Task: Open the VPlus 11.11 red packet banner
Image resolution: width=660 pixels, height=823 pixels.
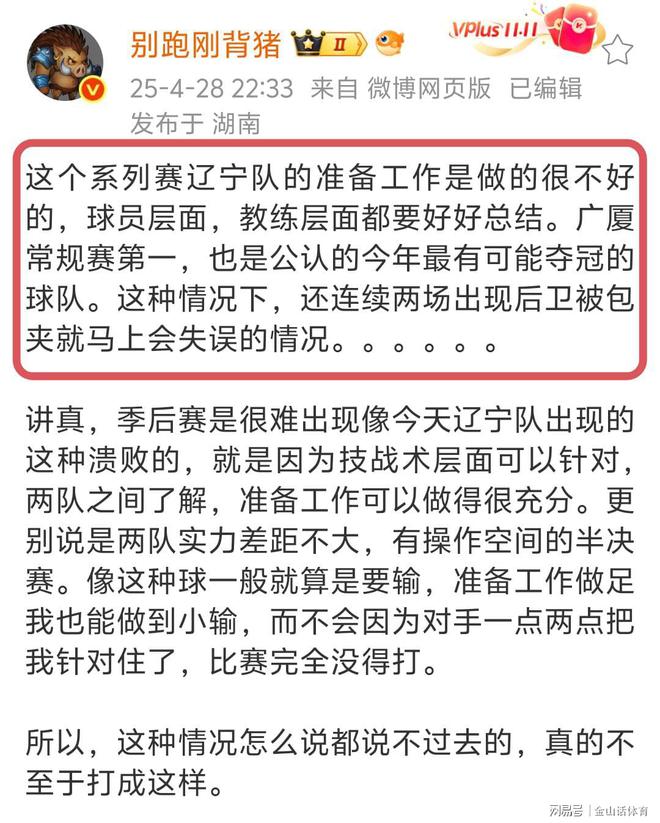Action: [538, 31]
